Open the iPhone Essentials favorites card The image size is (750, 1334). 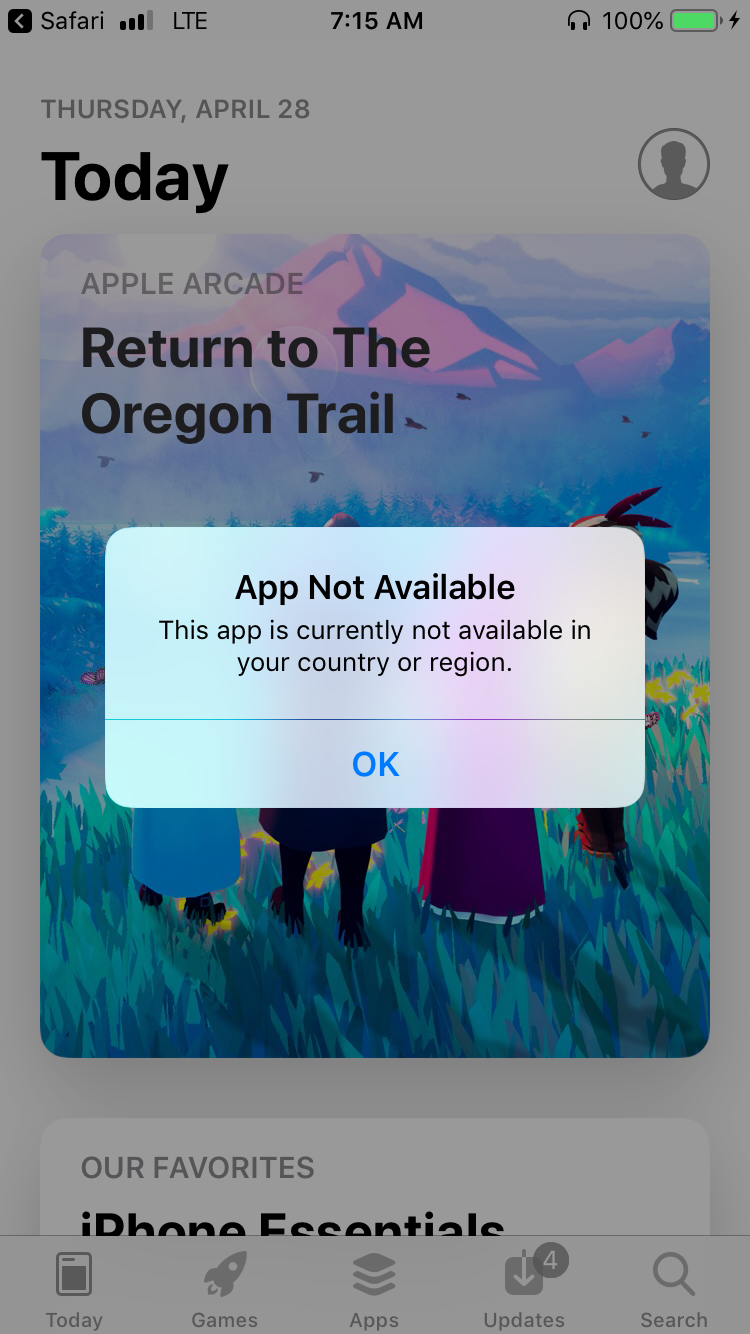pyautogui.click(x=374, y=1190)
